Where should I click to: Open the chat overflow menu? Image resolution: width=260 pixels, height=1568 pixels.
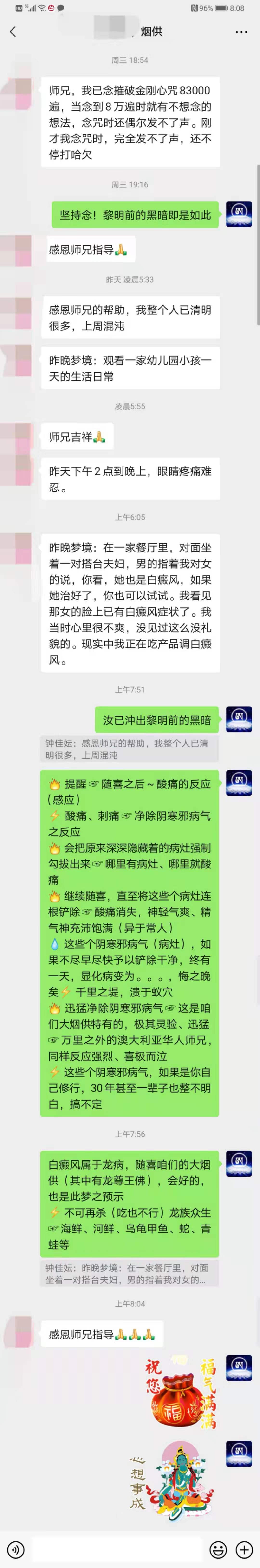pyautogui.click(x=241, y=32)
